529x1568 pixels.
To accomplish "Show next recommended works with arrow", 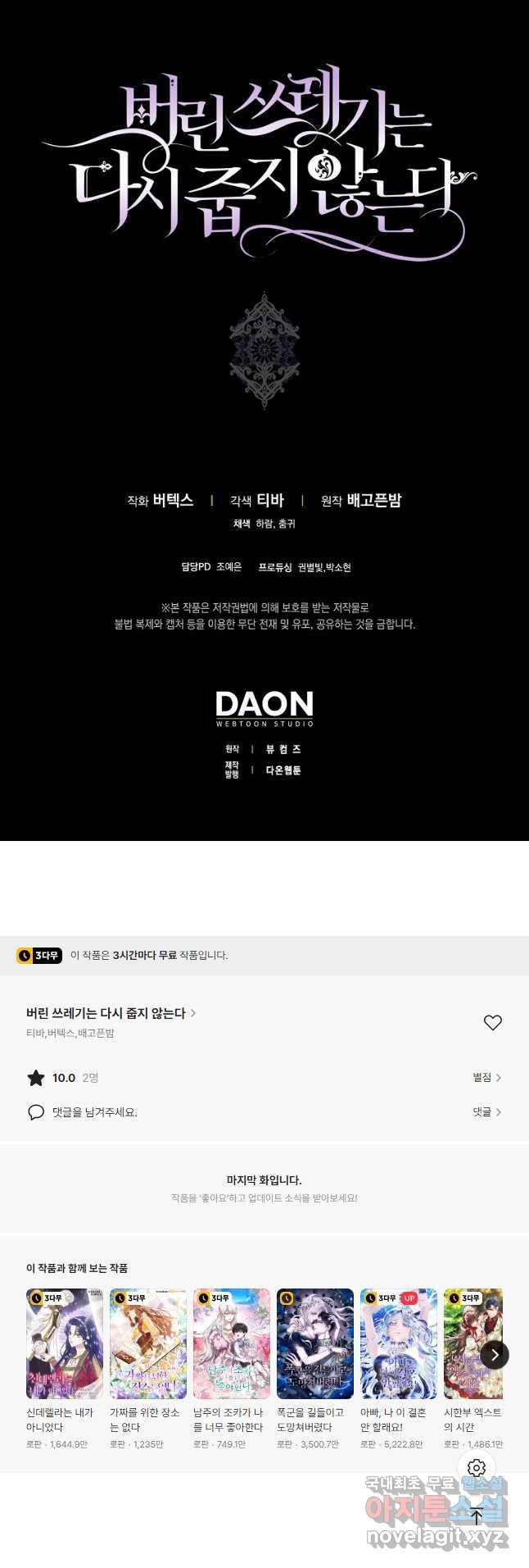I will point(495,1355).
